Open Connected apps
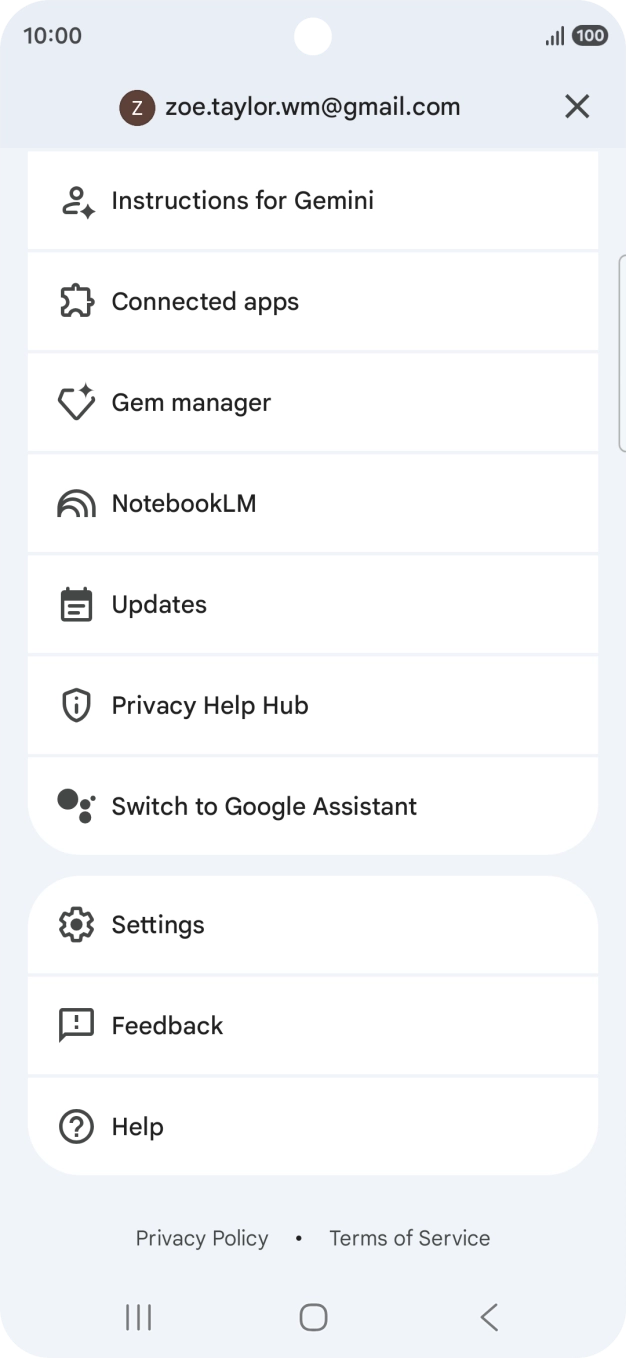 (312, 302)
